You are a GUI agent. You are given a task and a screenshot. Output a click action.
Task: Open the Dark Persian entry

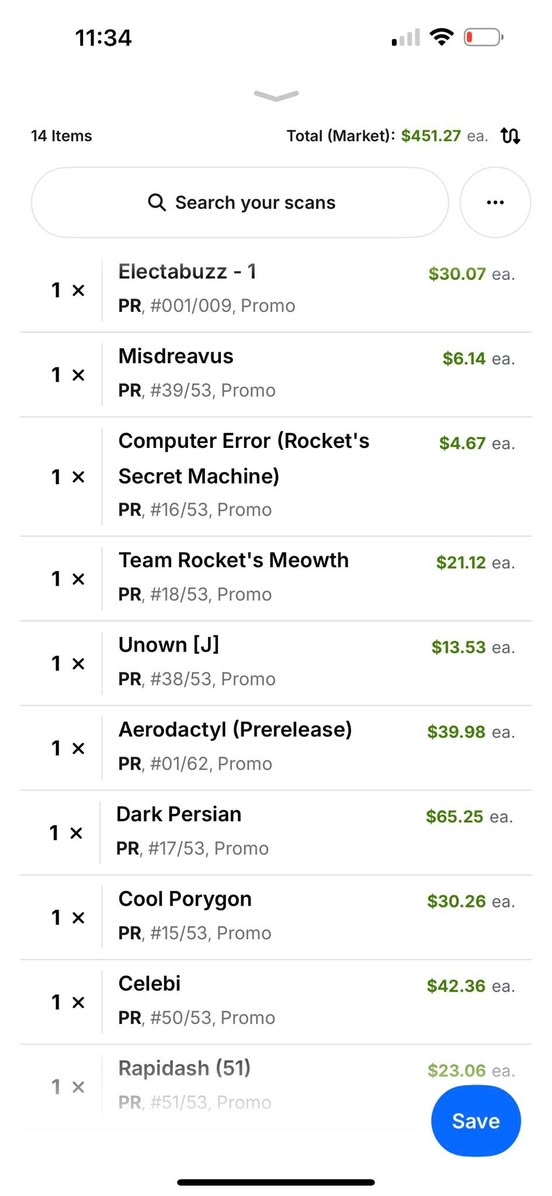click(x=276, y=832)
